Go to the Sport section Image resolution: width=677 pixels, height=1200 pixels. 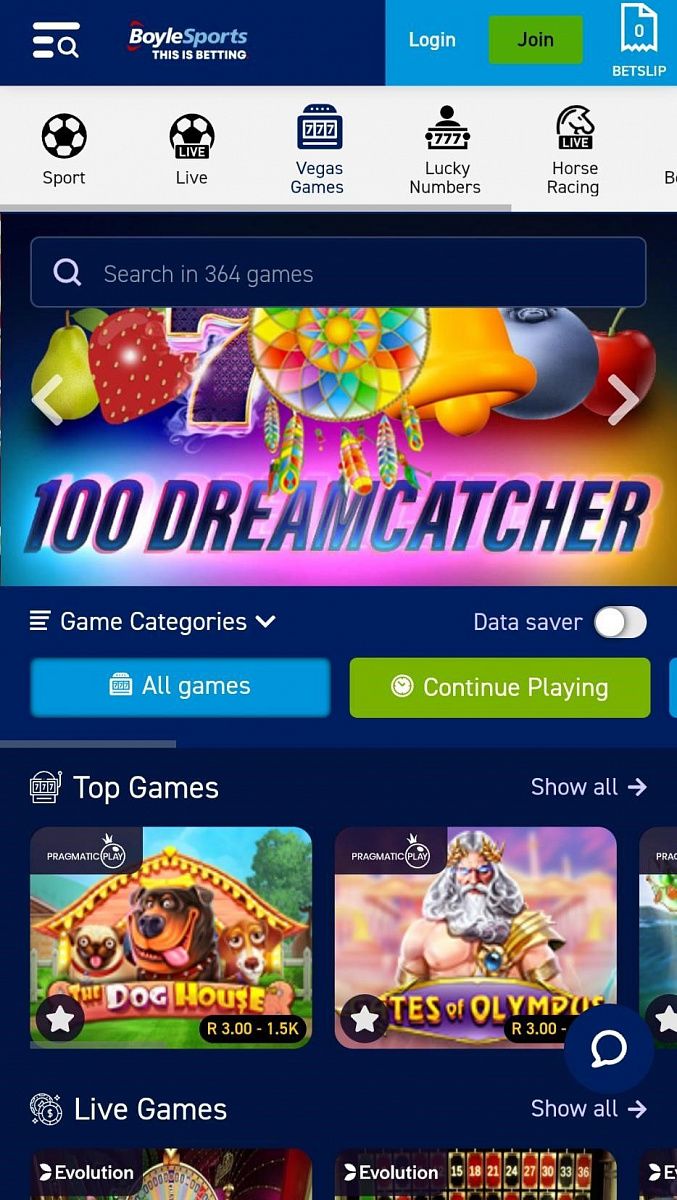[64, 150]
